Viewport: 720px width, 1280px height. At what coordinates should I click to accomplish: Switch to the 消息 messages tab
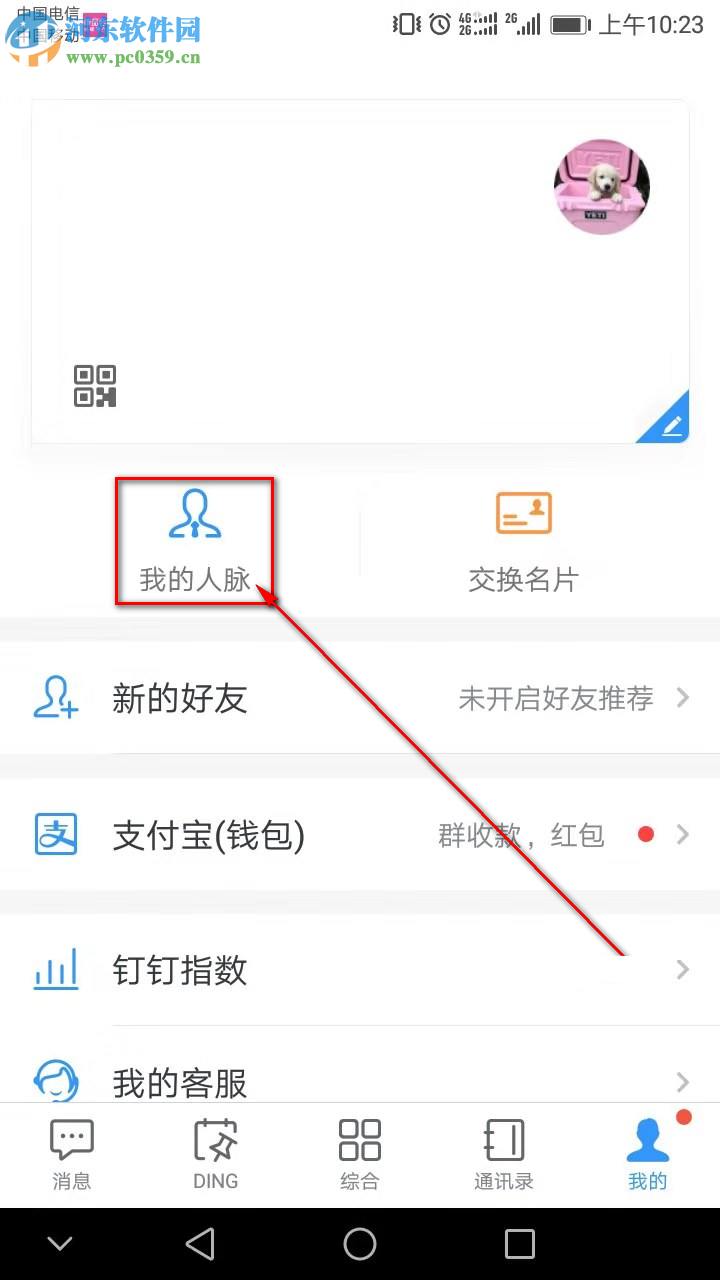point(71,1152)
